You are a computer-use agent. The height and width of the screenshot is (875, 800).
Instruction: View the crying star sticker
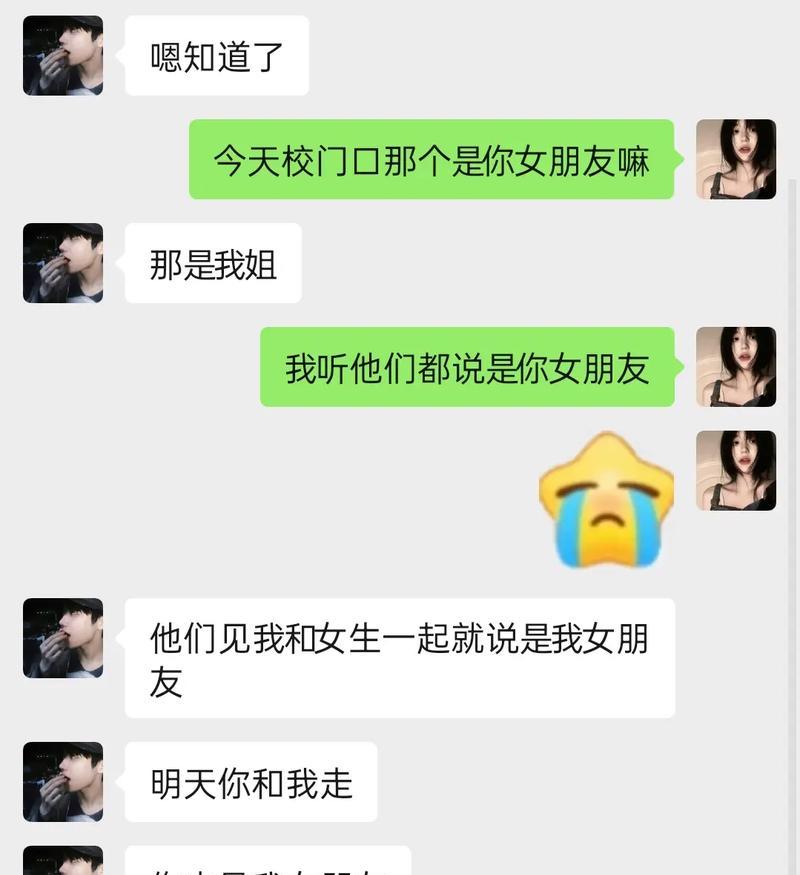[606, 500]
